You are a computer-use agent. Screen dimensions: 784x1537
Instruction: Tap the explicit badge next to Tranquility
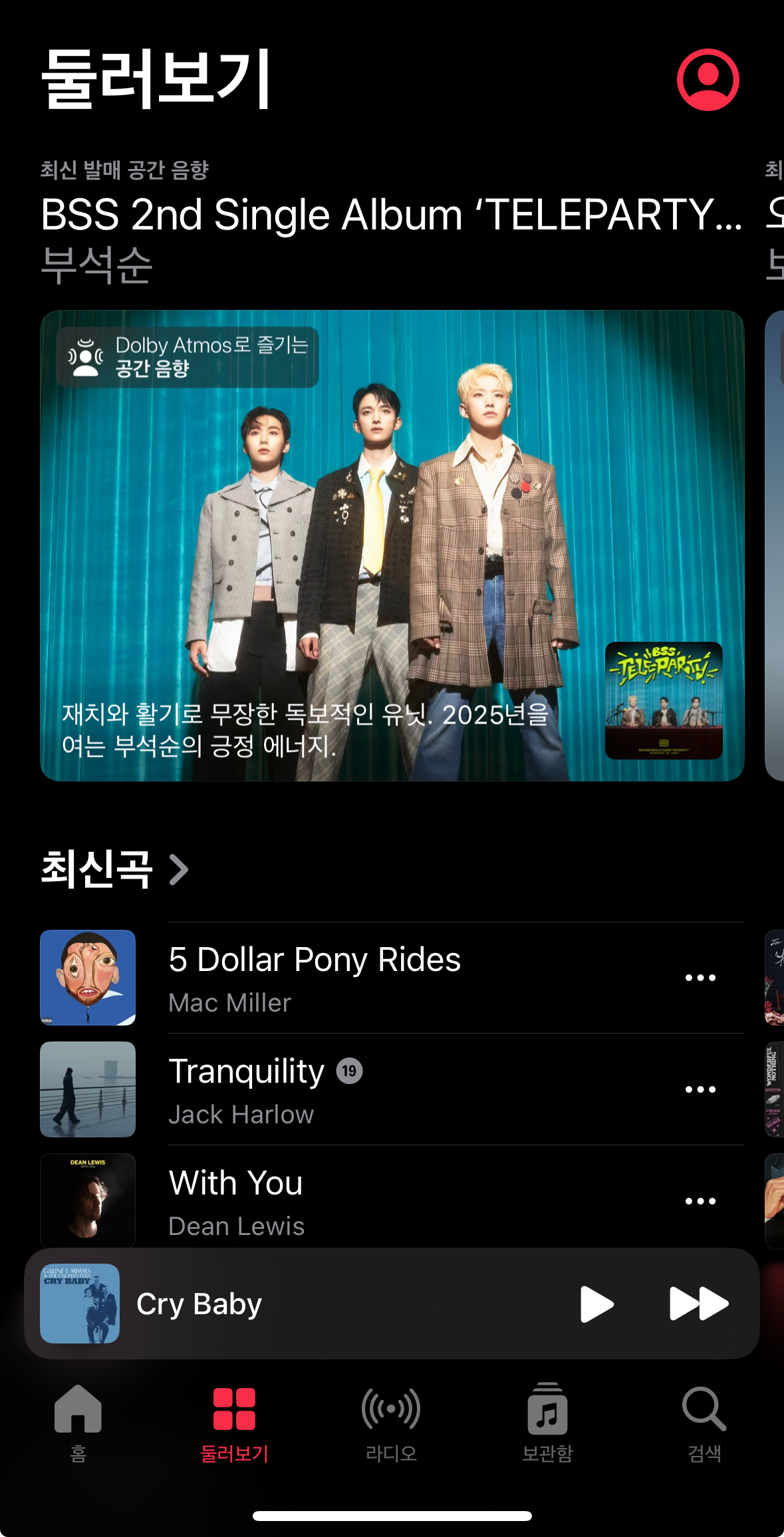click(x=350, y=1070)
